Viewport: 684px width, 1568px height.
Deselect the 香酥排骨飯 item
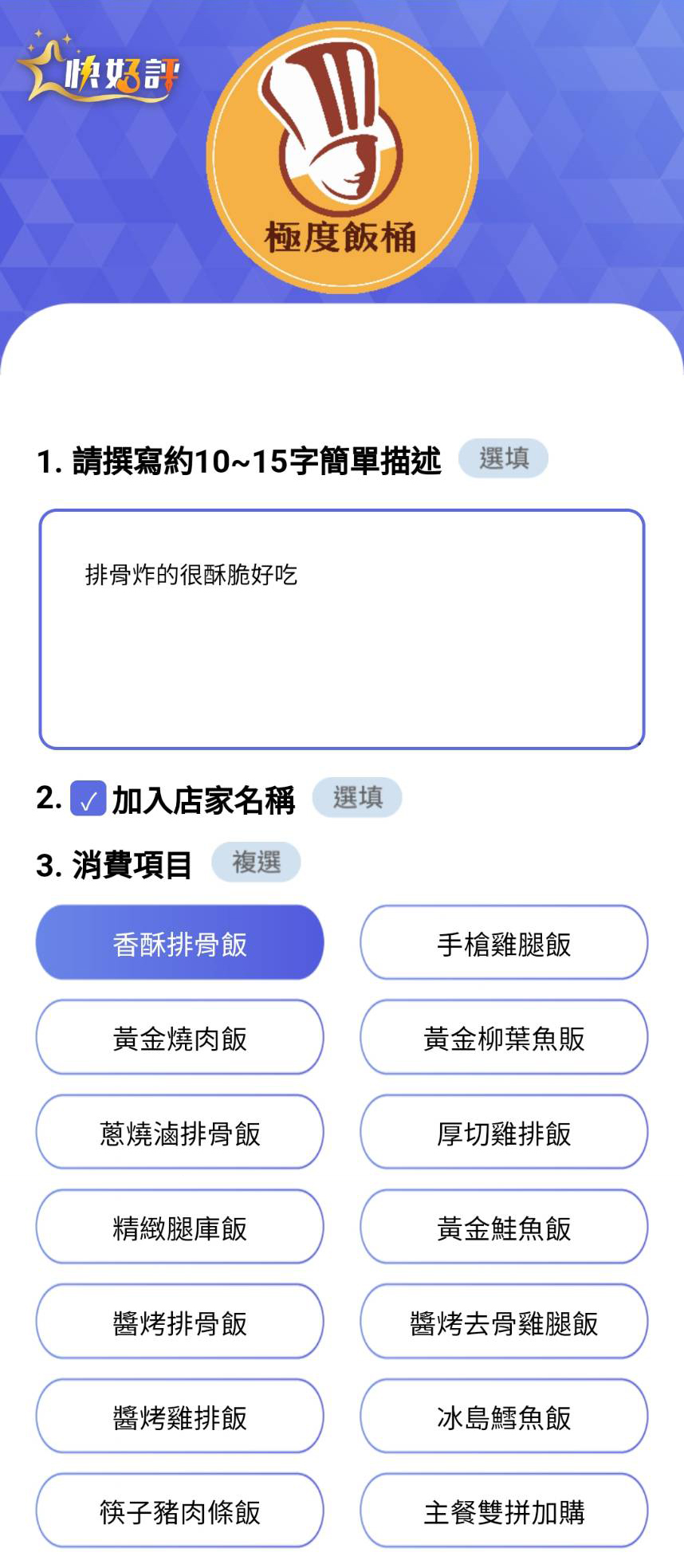point(179,942)
